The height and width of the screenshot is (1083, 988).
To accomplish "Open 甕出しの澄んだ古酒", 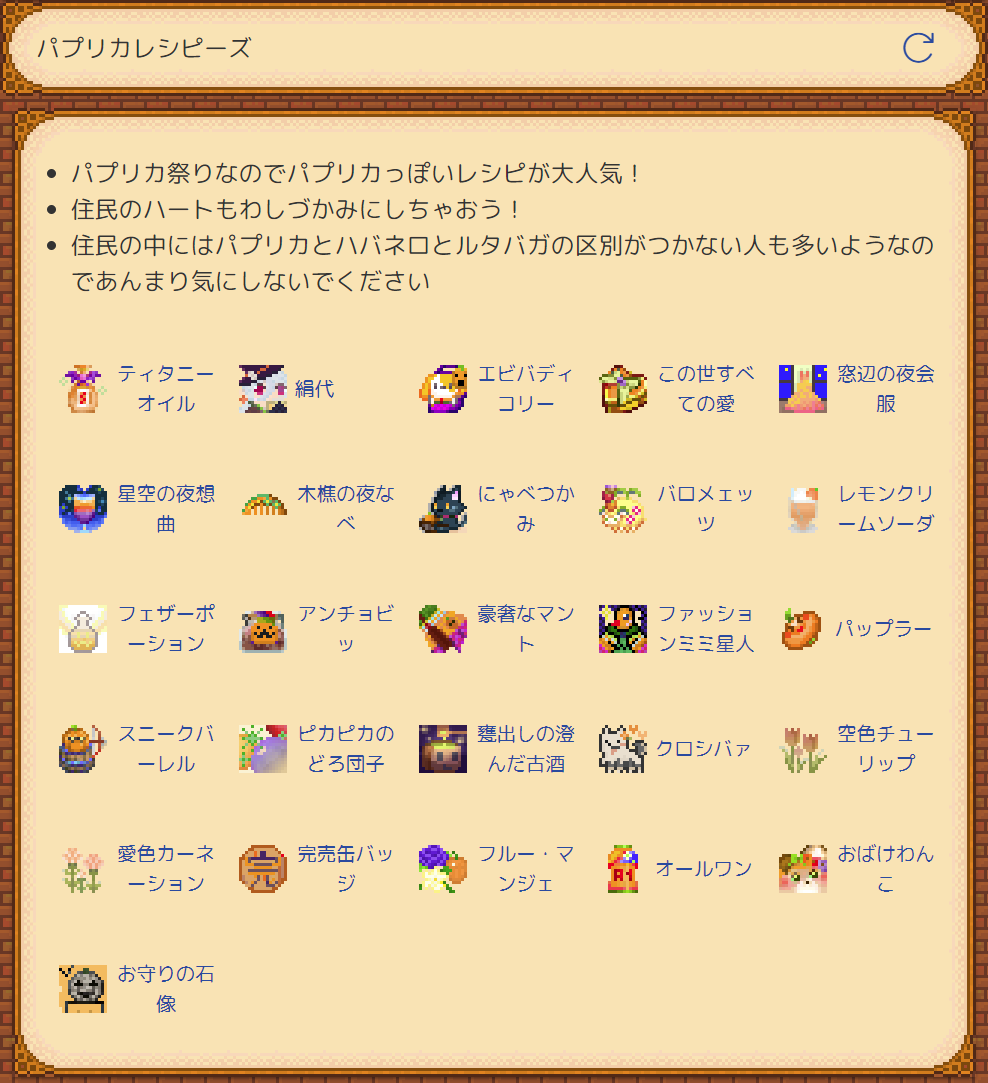I will point(525,749).
